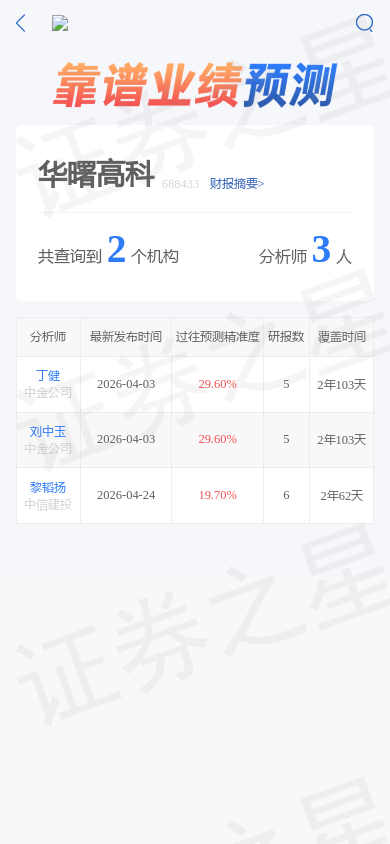Open the 财报摘要 link

click(x=237, y=184)
